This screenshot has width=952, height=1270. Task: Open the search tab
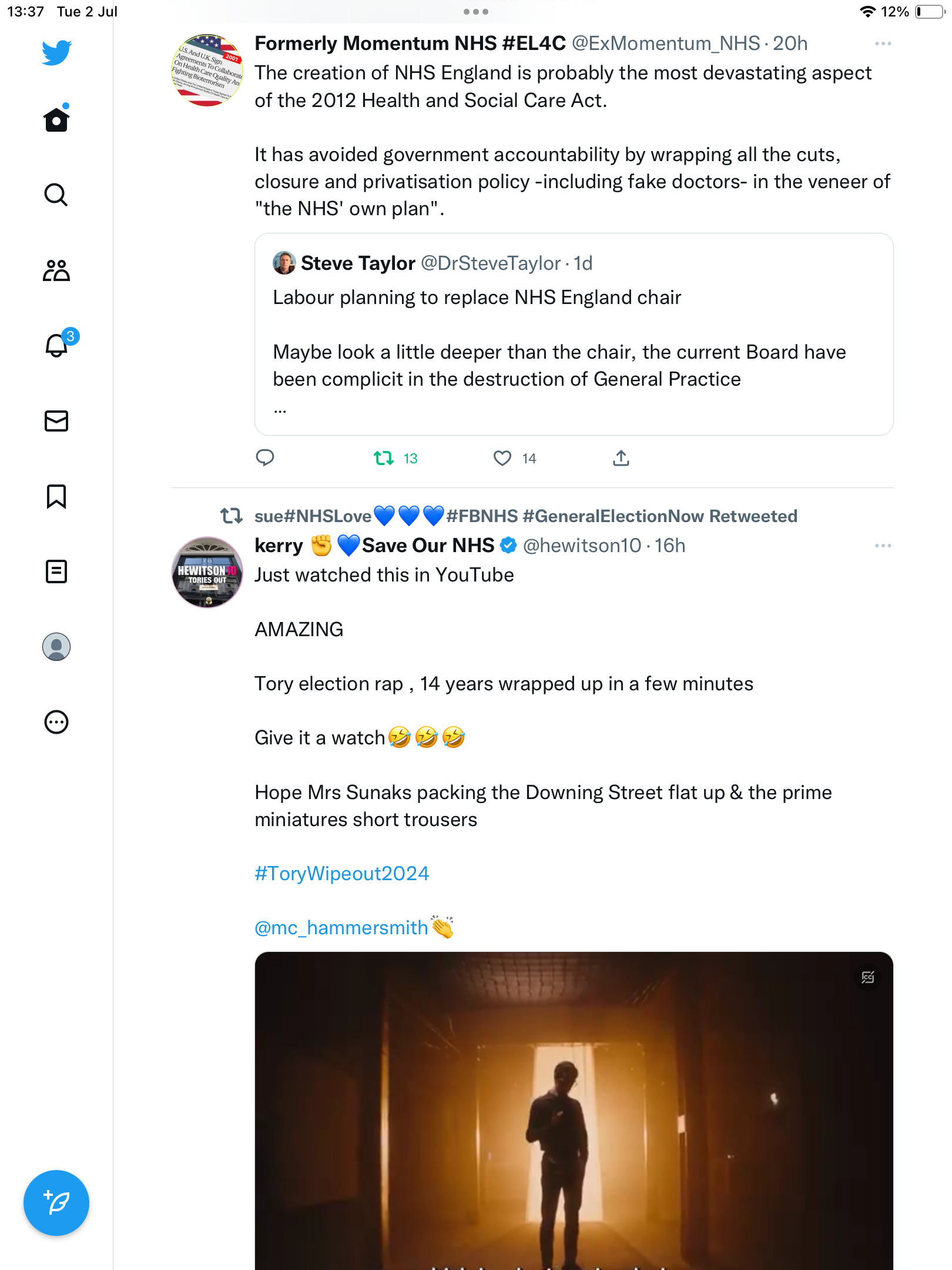(x=56, y=195)
